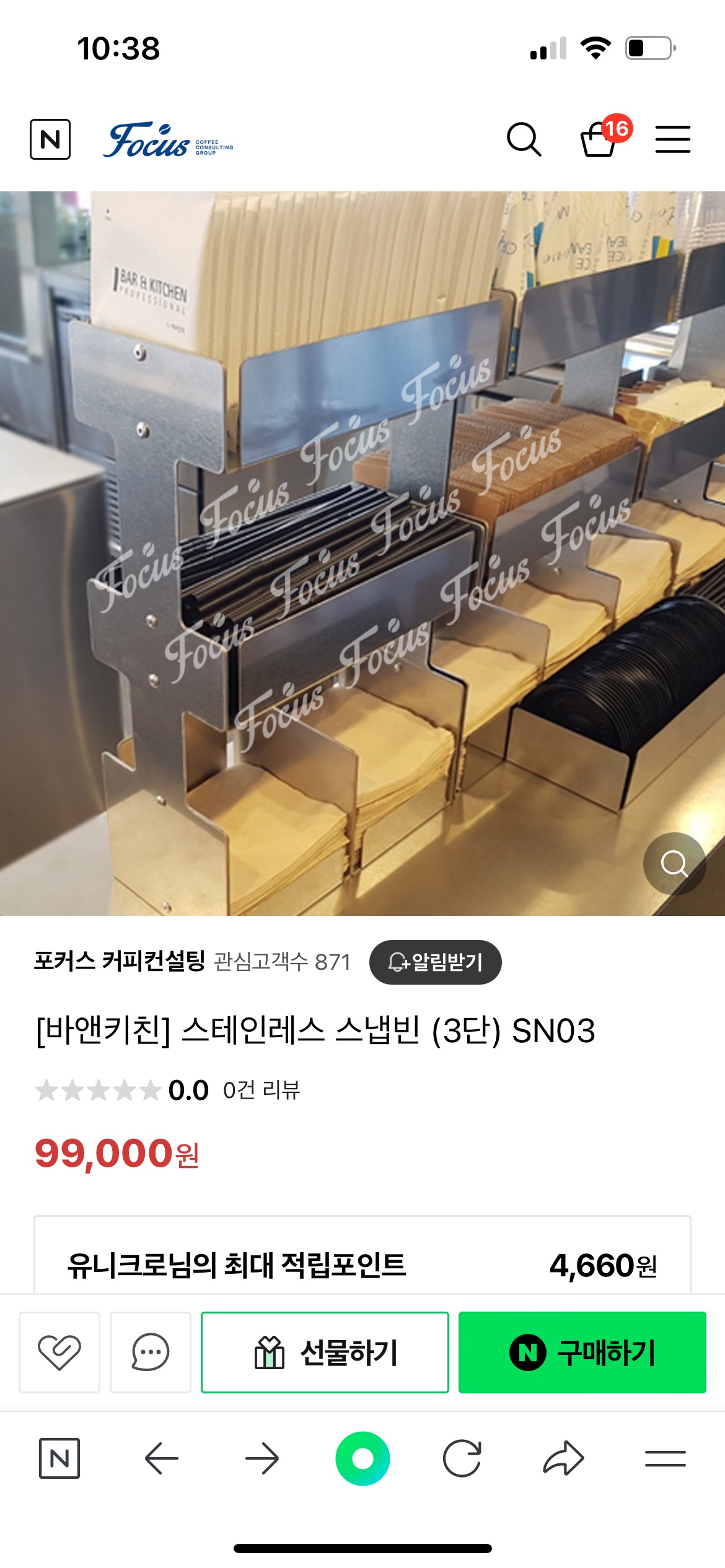Tap 구매하기 to buy this product
This screenshot has height=1568, width=725.
point(582,1352)
